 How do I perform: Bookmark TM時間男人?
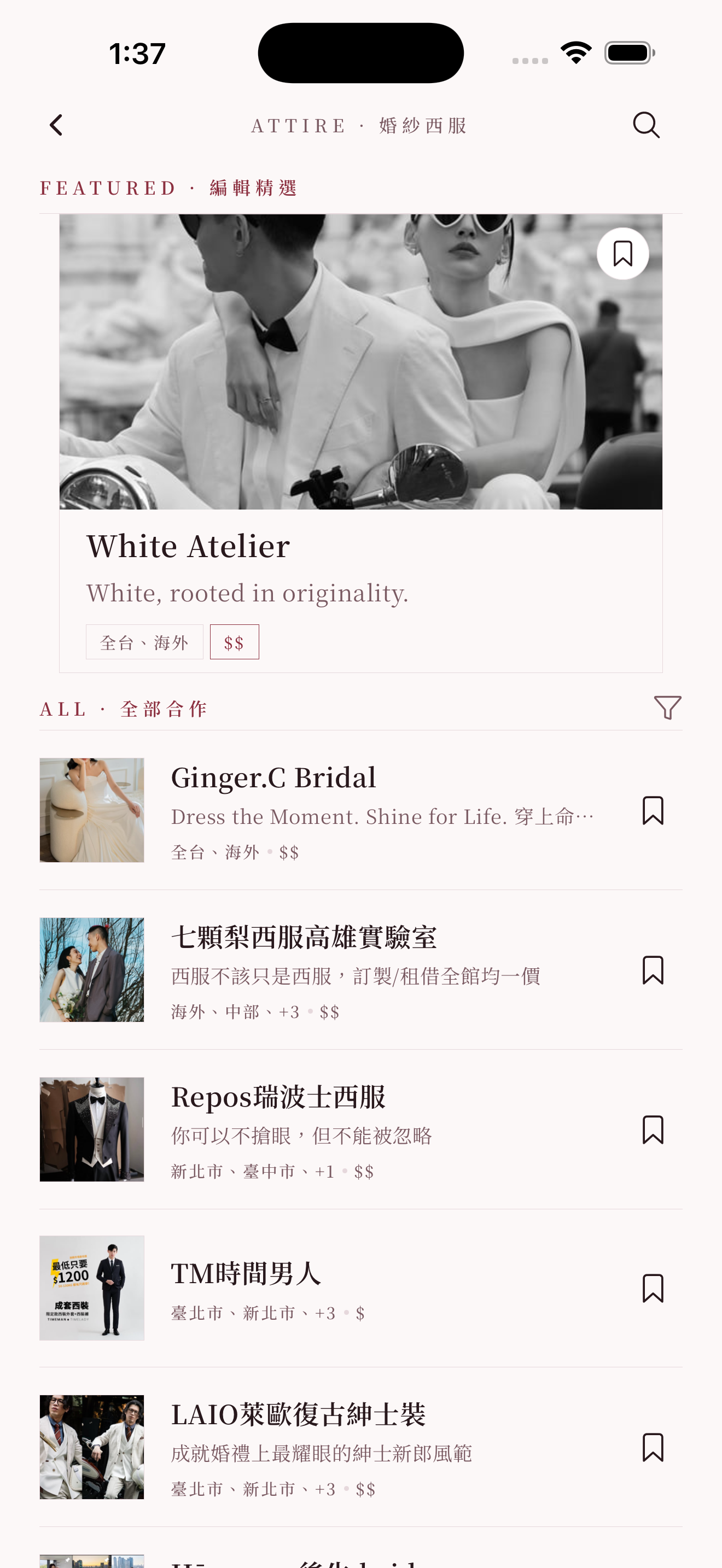tap(653, 1289)
